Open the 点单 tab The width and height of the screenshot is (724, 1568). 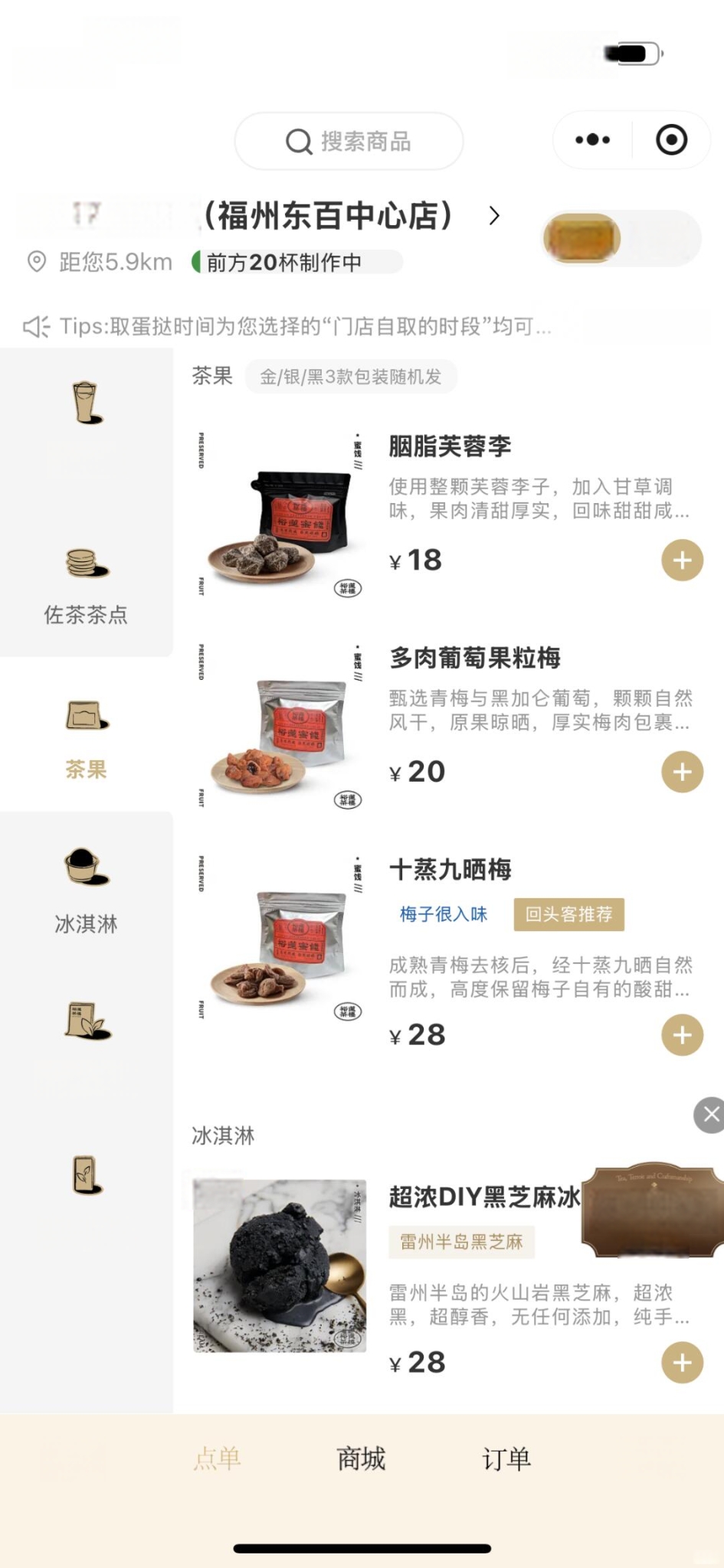pos(217,1459)
